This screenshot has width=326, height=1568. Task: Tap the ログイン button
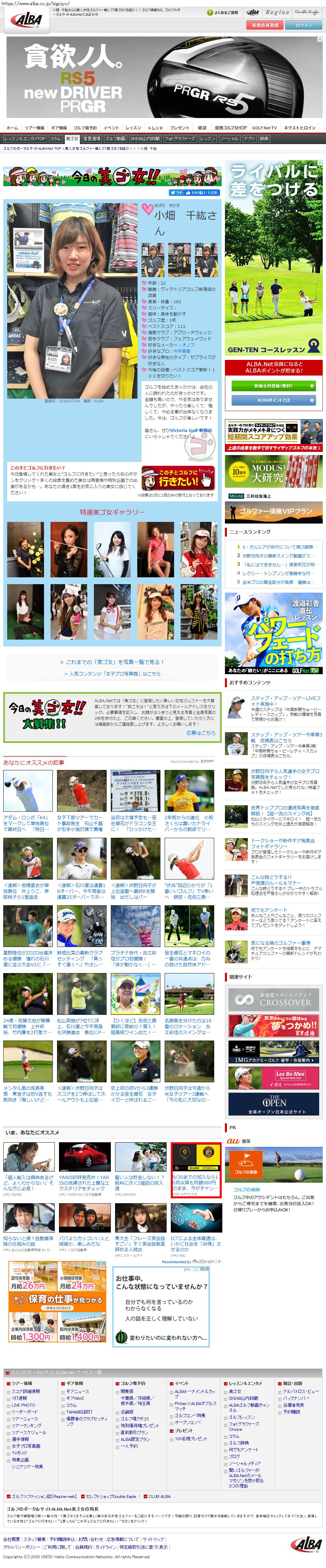click(x=304, y=25)
